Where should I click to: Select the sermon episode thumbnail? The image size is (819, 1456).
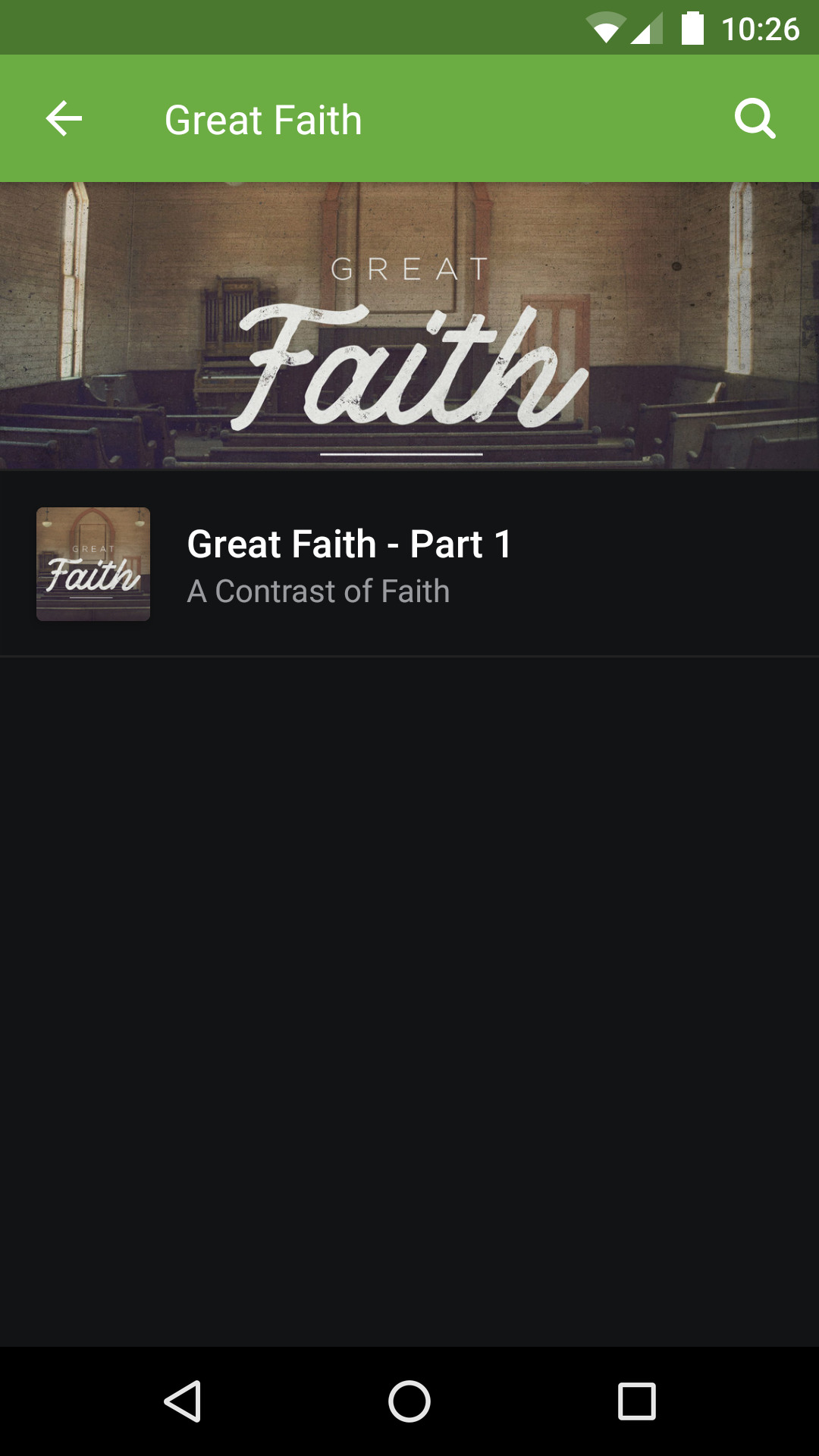point(93,563)
